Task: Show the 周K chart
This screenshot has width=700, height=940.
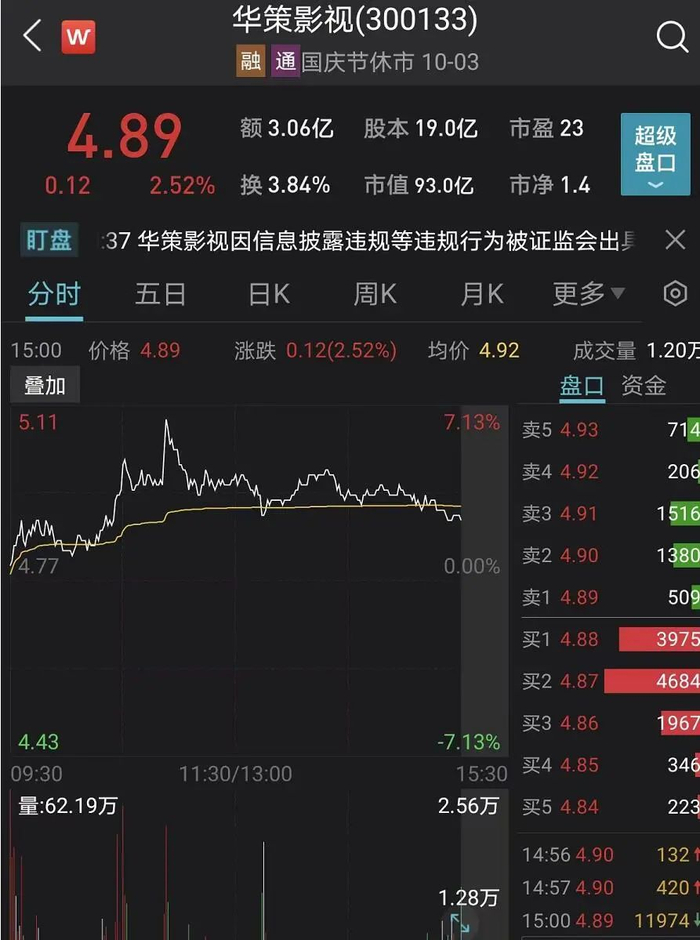Action: (375, 294)
